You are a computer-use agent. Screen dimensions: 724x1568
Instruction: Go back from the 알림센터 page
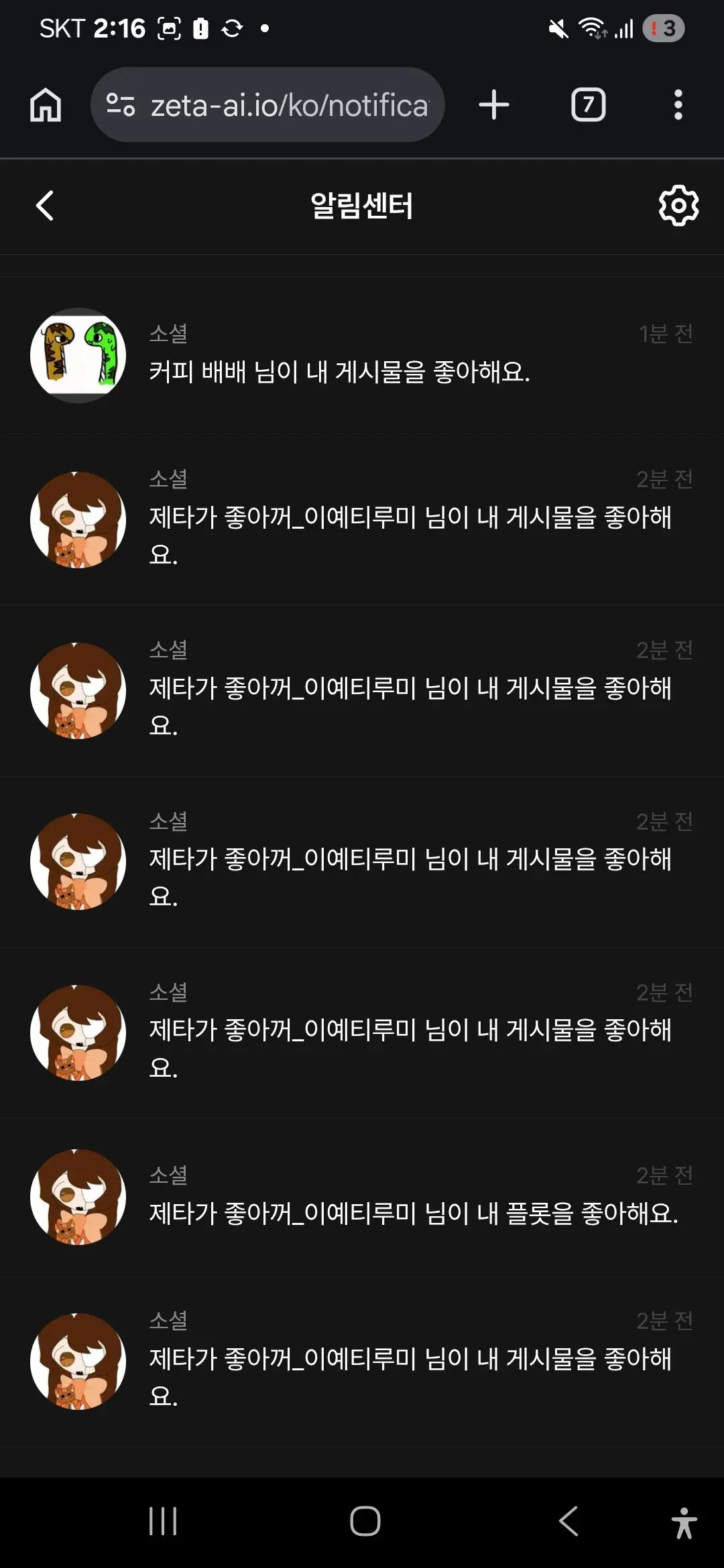point(45,206)
